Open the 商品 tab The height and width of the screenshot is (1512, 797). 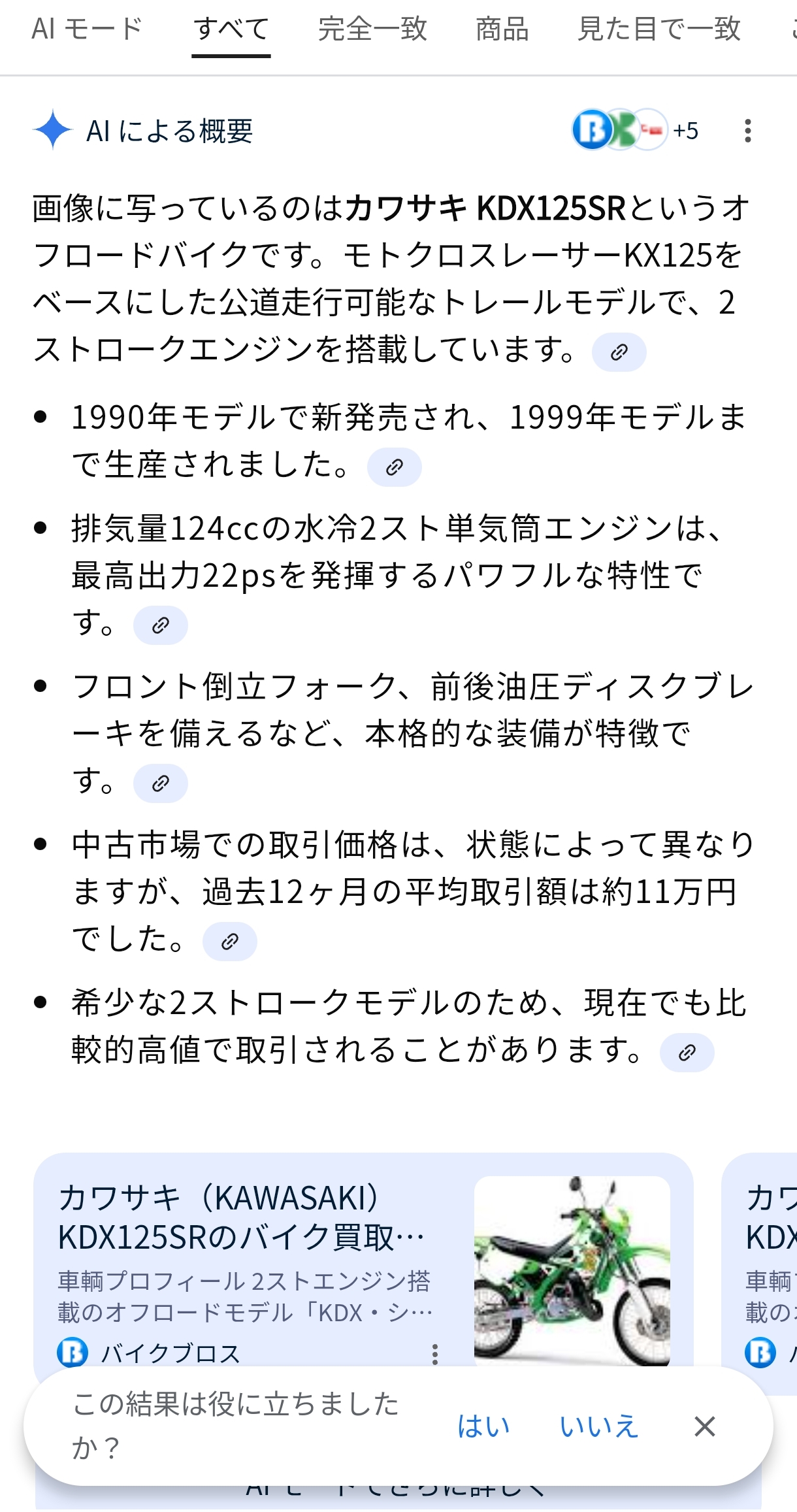tap(502, 29)
